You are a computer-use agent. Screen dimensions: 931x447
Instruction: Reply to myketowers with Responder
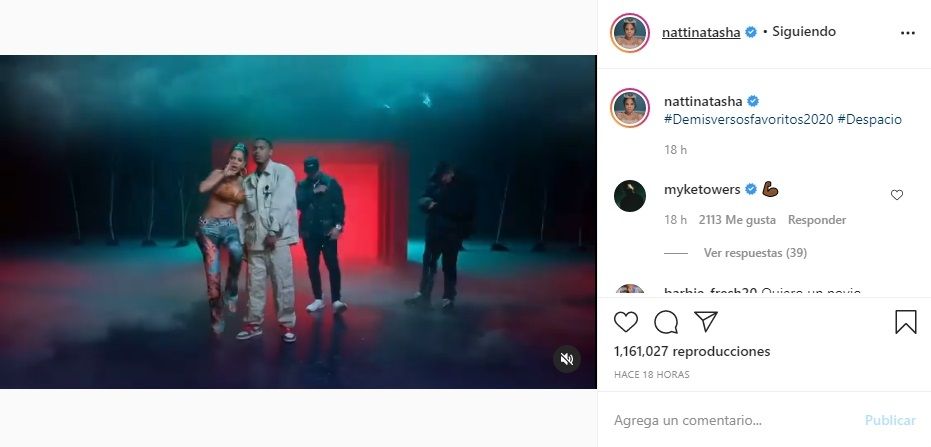coord(816,220)
